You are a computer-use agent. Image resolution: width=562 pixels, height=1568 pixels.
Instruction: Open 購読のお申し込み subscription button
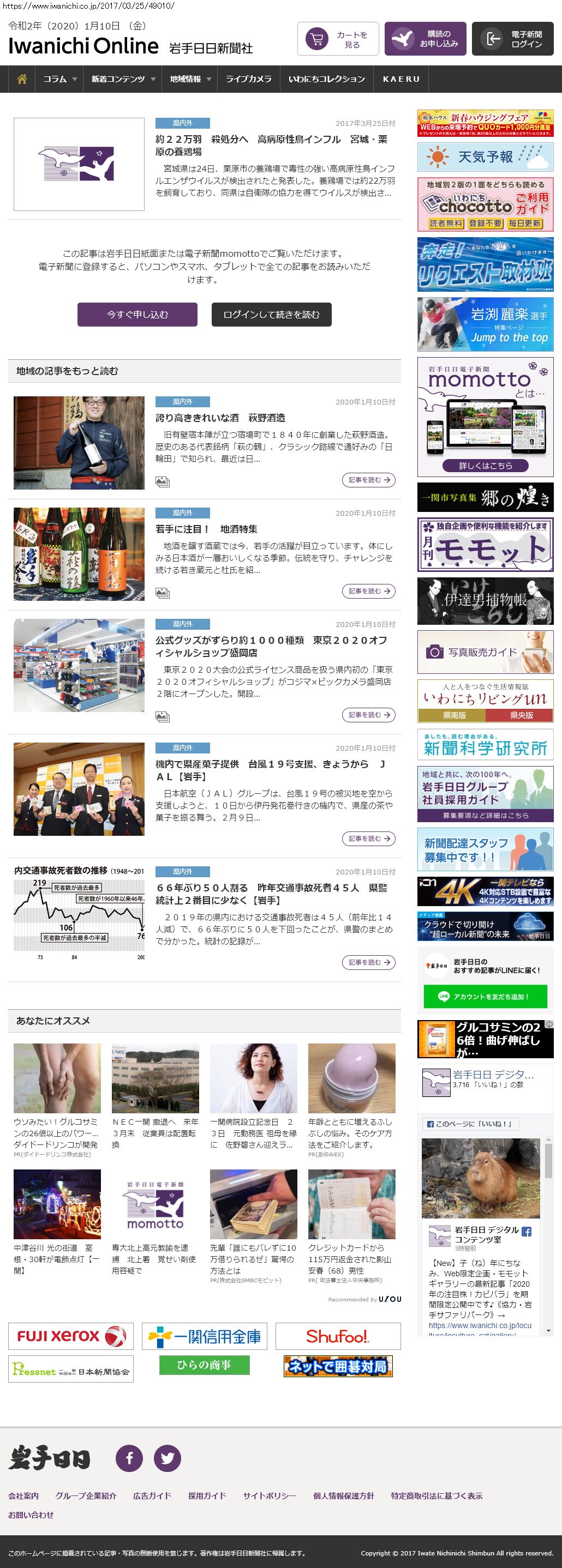pyautogui.click(x=425, y=40)
